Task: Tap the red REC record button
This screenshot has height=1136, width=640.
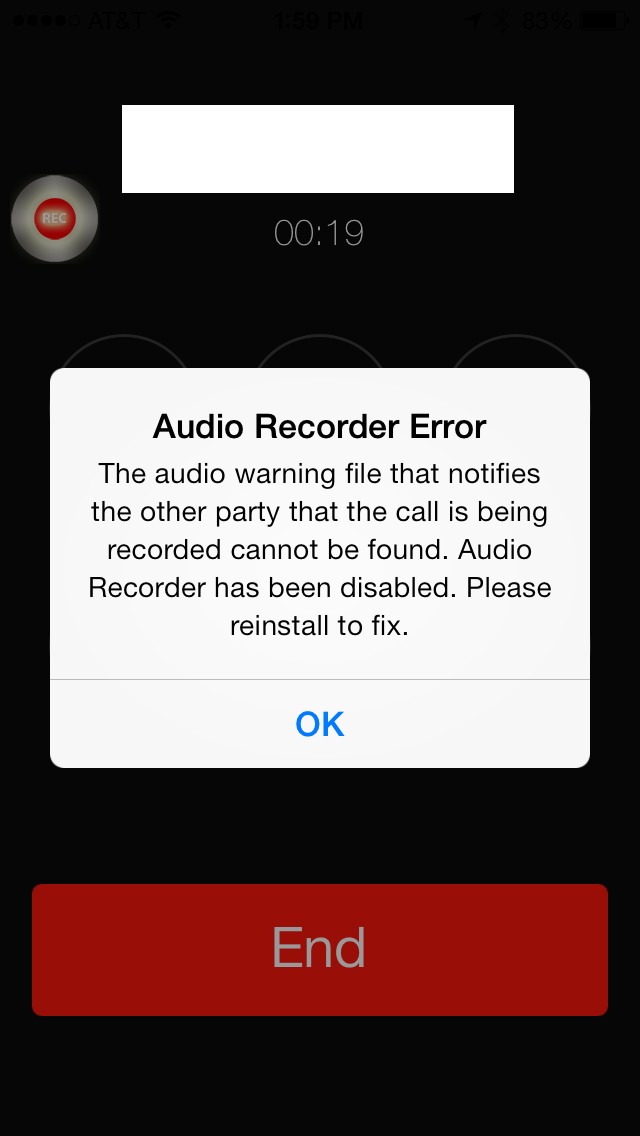Action: tap(54, 218)
